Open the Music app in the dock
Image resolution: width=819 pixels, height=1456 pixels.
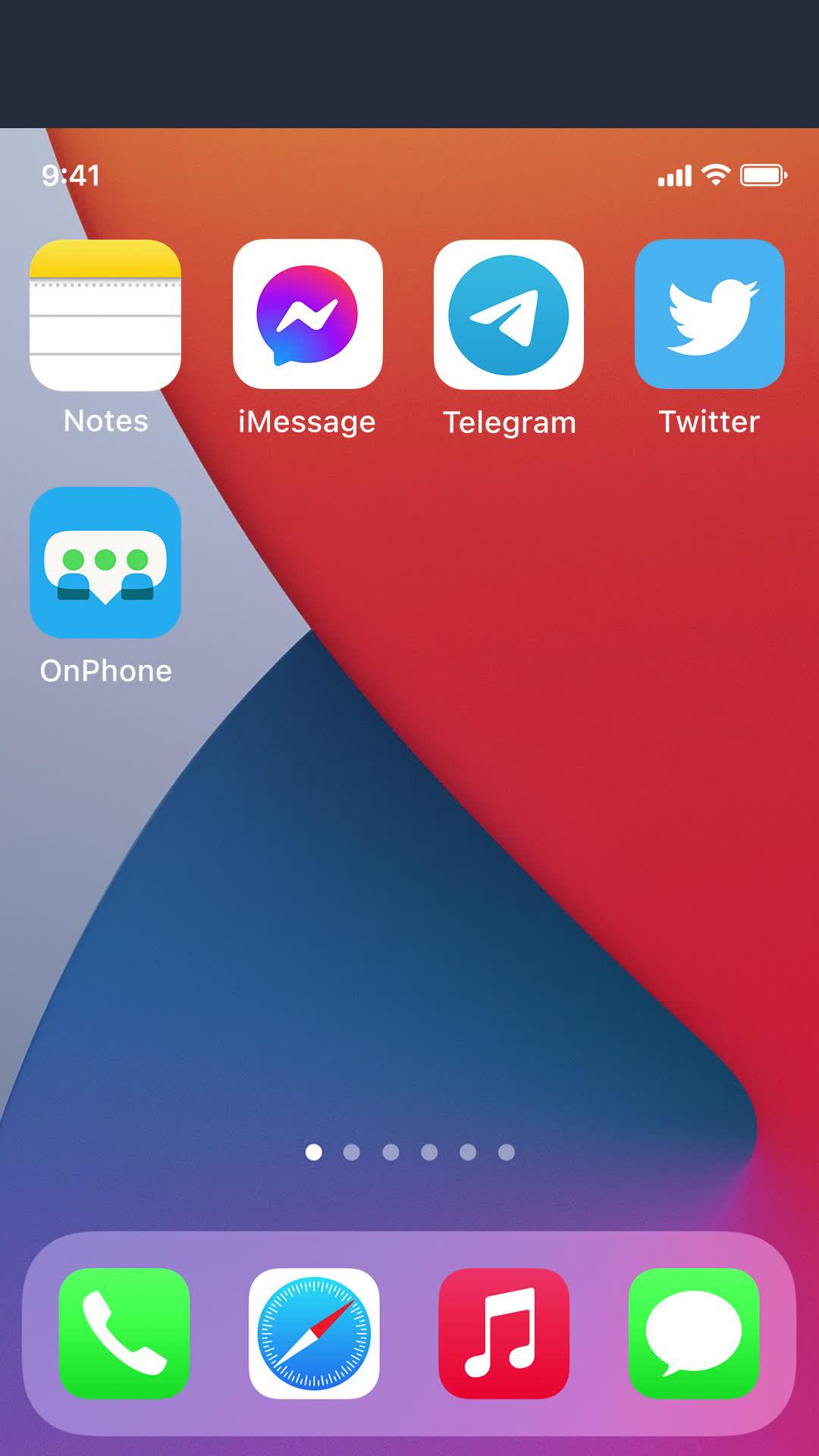click(504, 1332)
